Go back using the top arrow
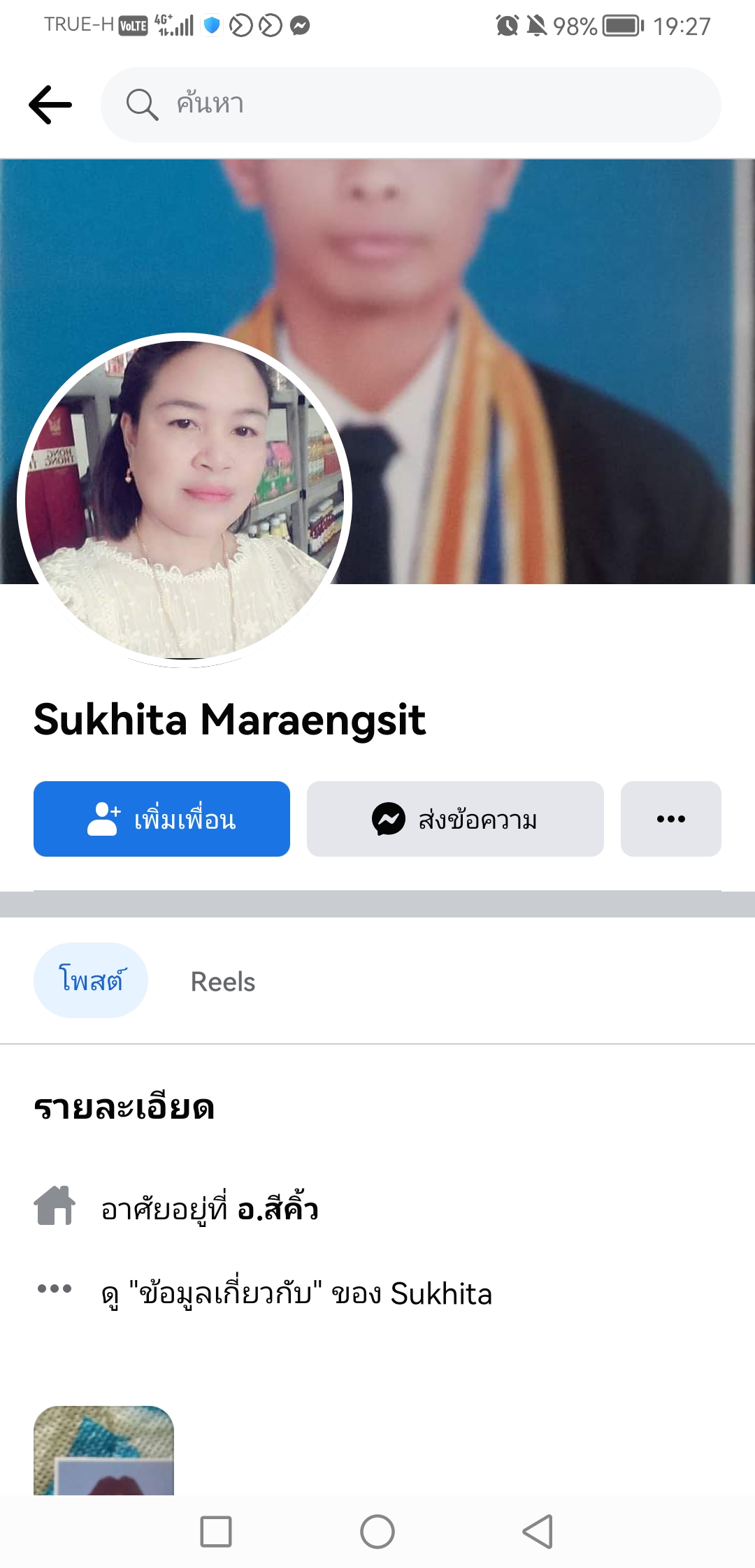This screenshot has width=755, height=1568. point(50,105)
